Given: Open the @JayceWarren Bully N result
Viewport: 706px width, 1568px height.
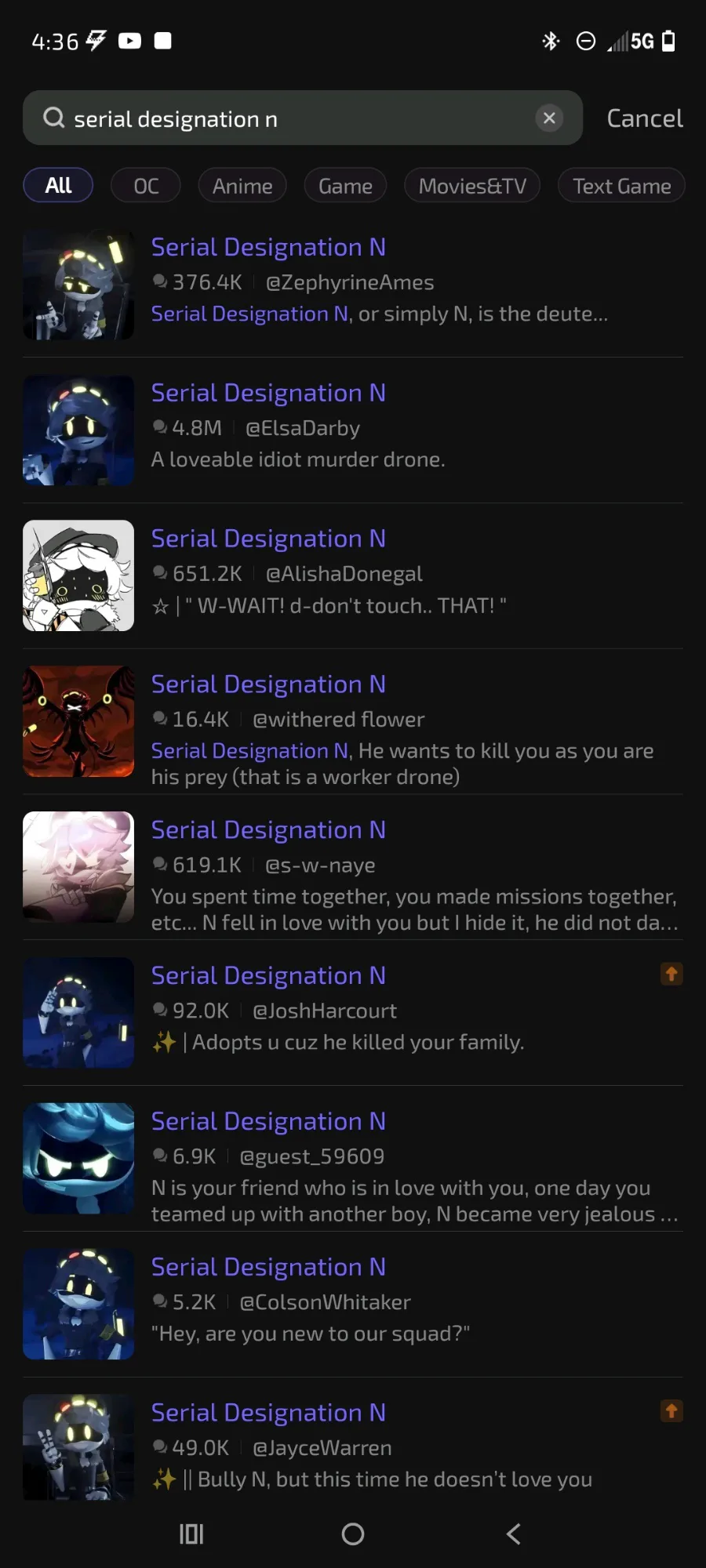Looking at the screenshot, I should click(x=353, y=1447).
